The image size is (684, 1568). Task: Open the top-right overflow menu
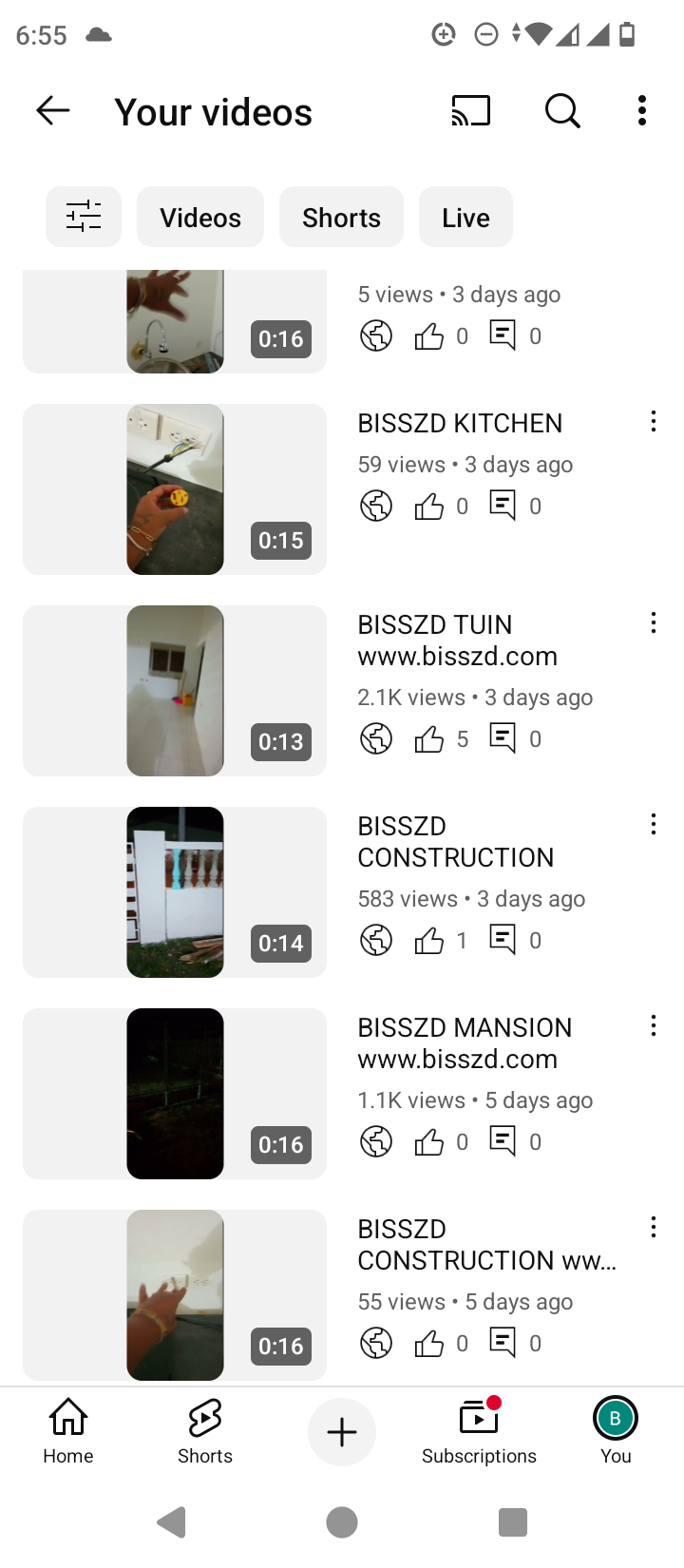click(642, 111)
